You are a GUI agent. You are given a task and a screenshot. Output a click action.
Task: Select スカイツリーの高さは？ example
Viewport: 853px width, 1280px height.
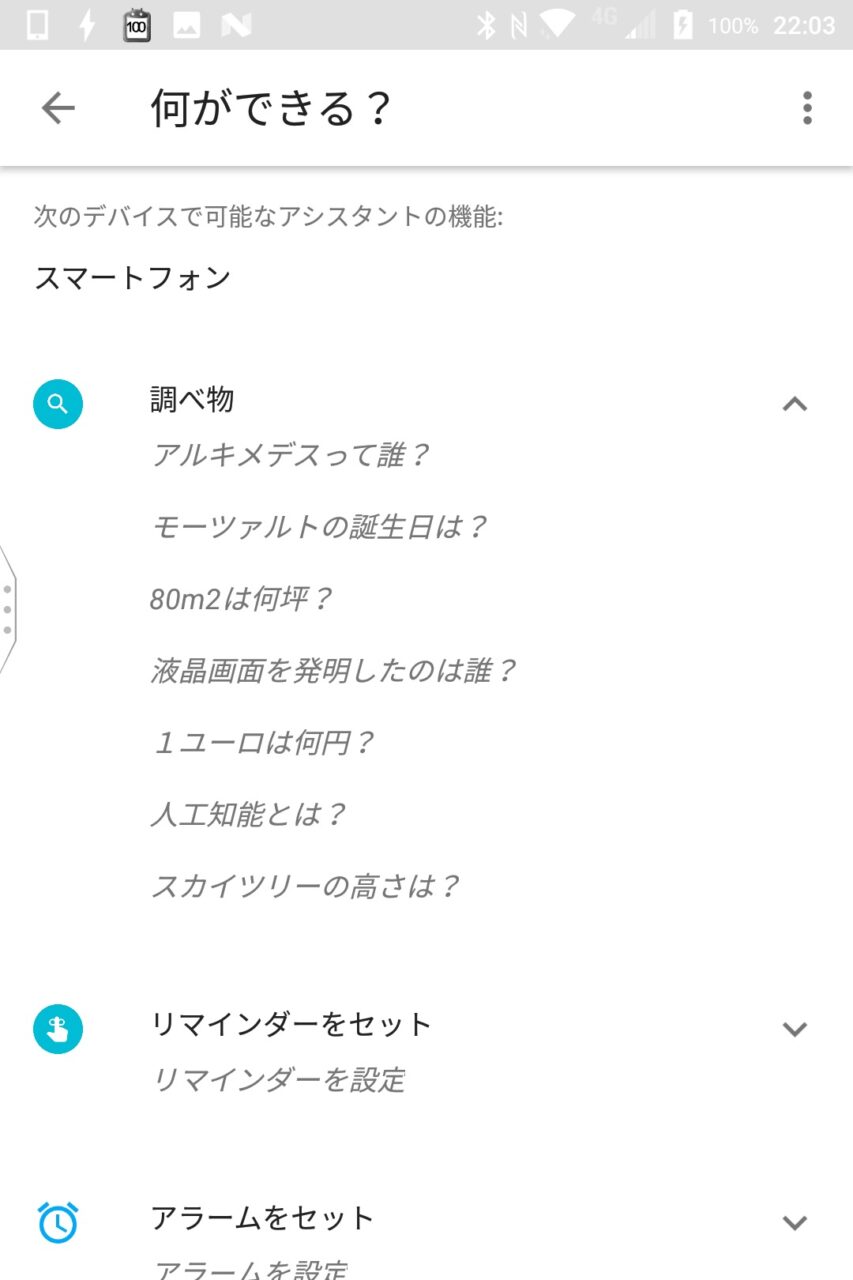pos(305,887)
